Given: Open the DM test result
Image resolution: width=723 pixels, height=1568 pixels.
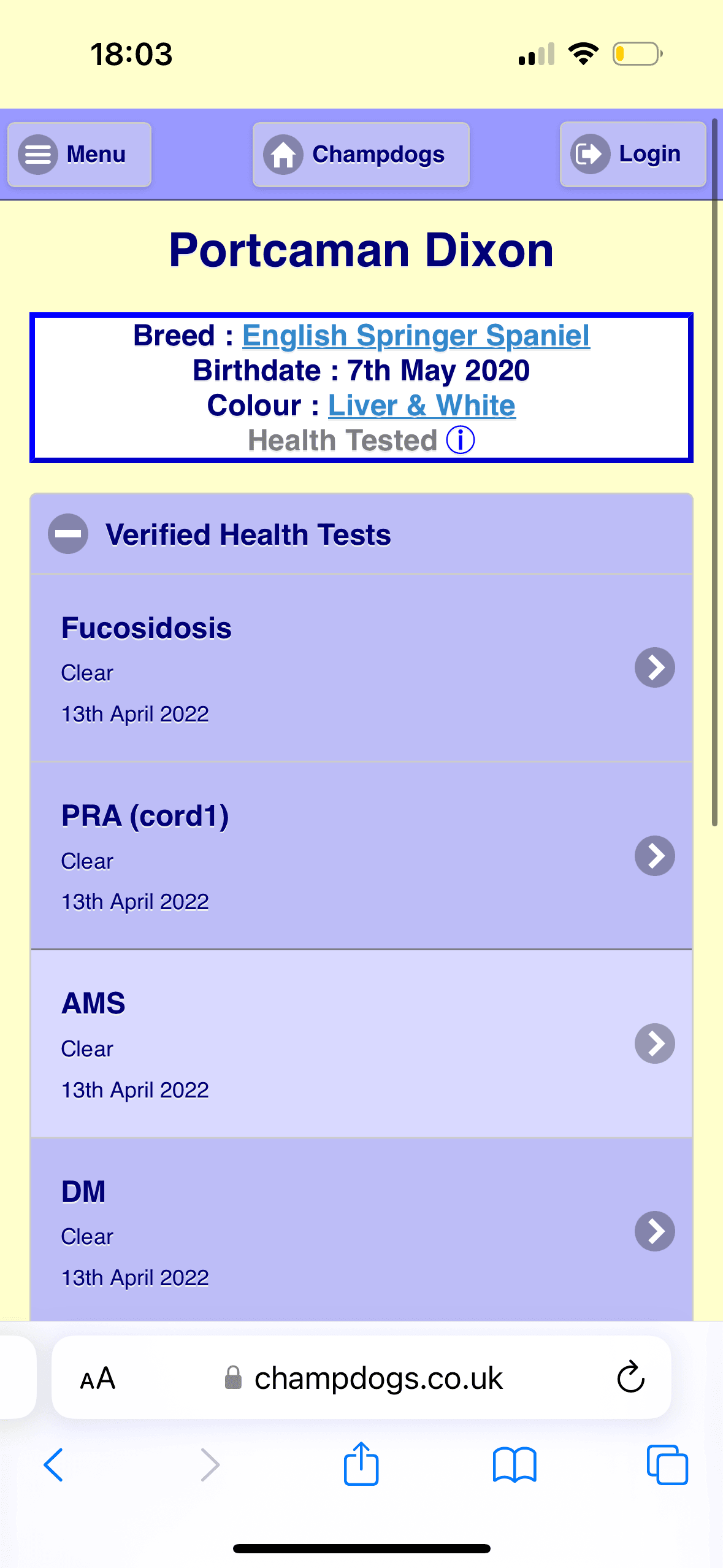Looking at the screenshot, I should click(361, 1230).
